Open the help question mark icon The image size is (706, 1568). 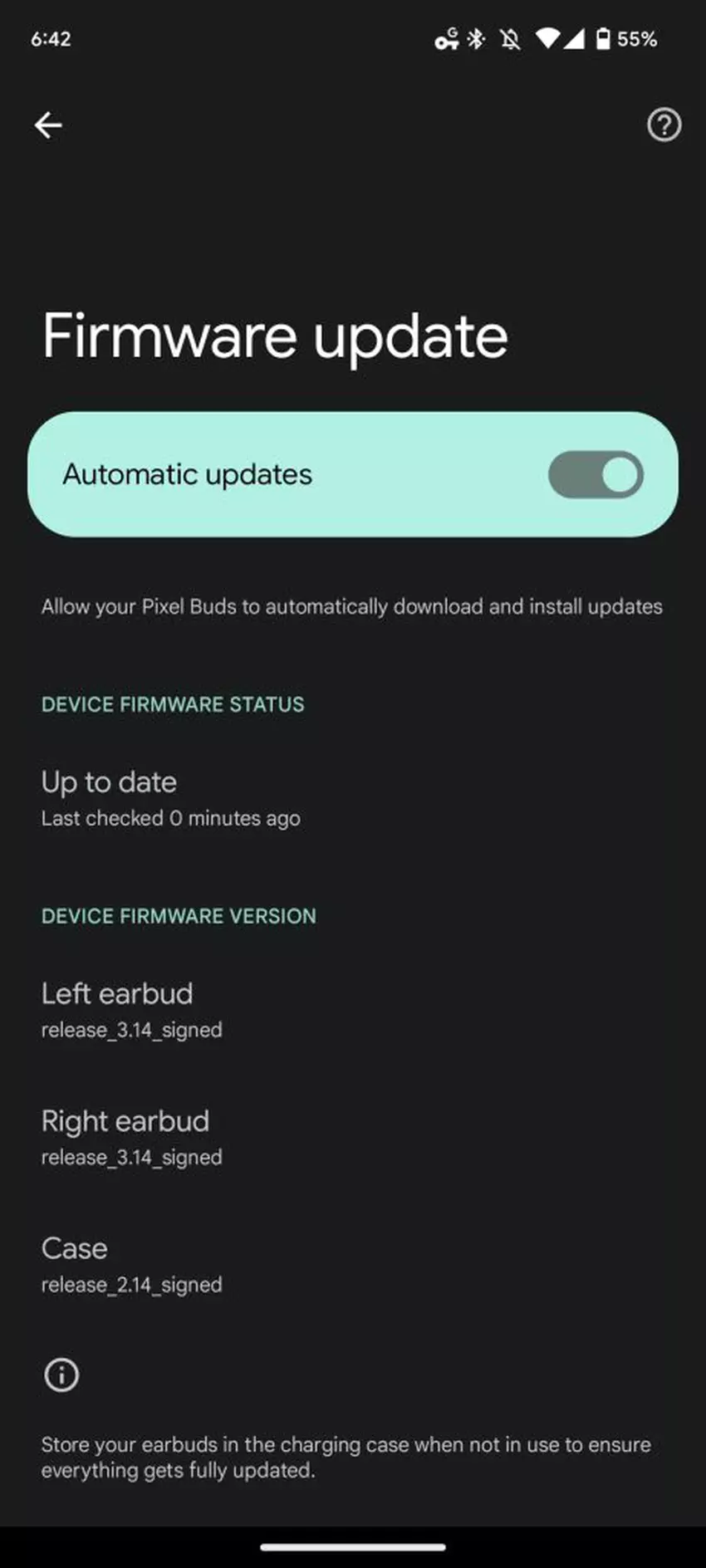(x=664, y=125)
